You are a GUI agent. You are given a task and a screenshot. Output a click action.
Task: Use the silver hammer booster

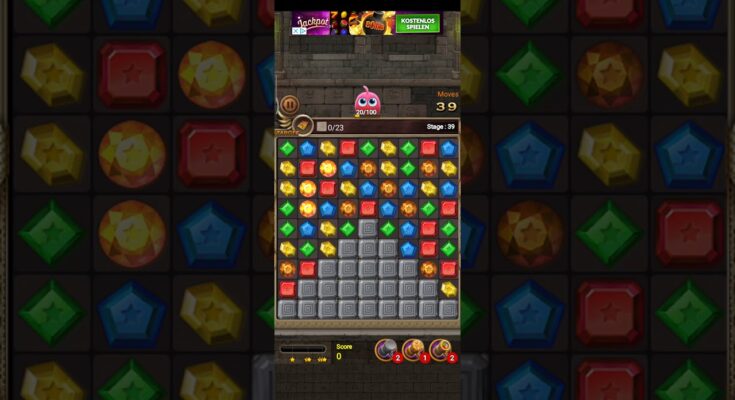pos(385,349)
